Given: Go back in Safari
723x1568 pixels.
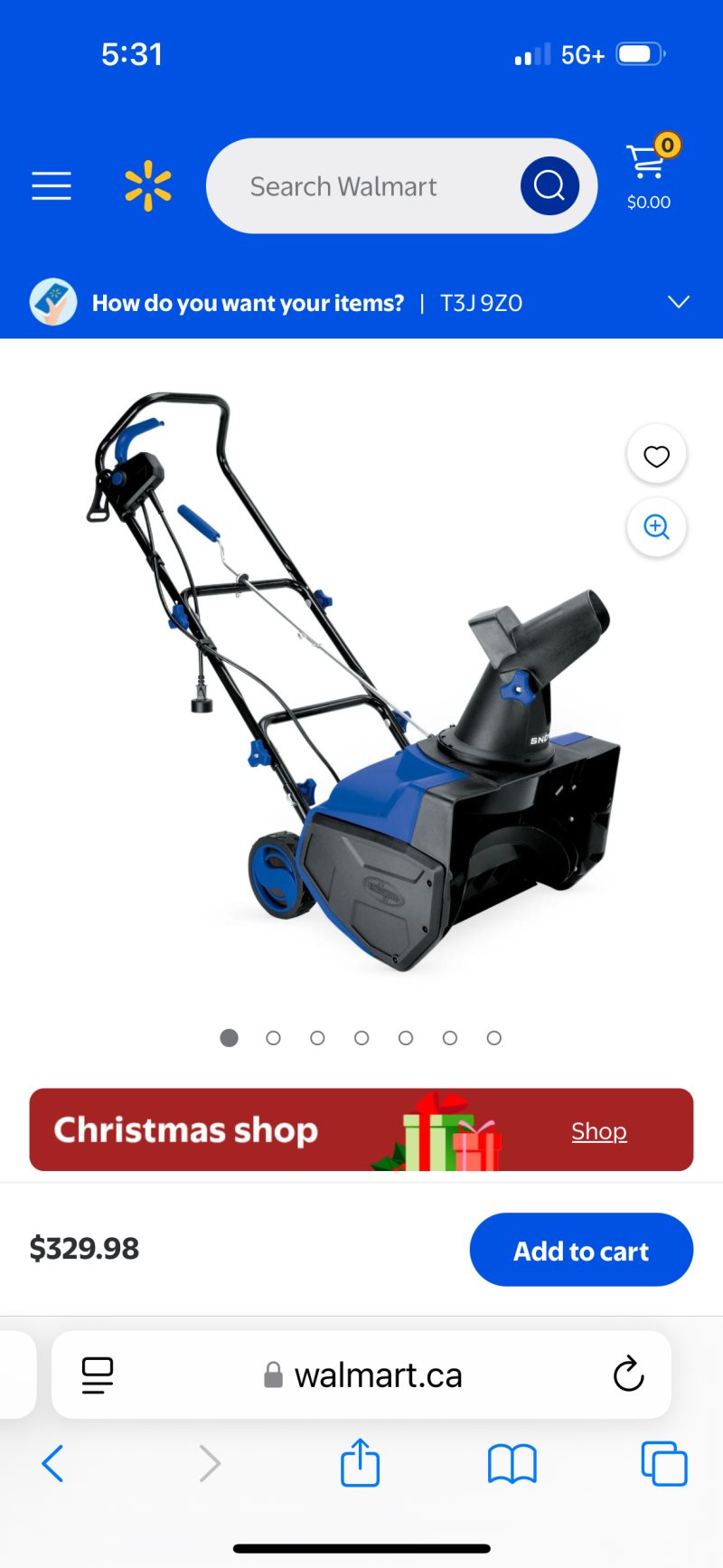Looking at the screenshot, I should point(53,1463).
